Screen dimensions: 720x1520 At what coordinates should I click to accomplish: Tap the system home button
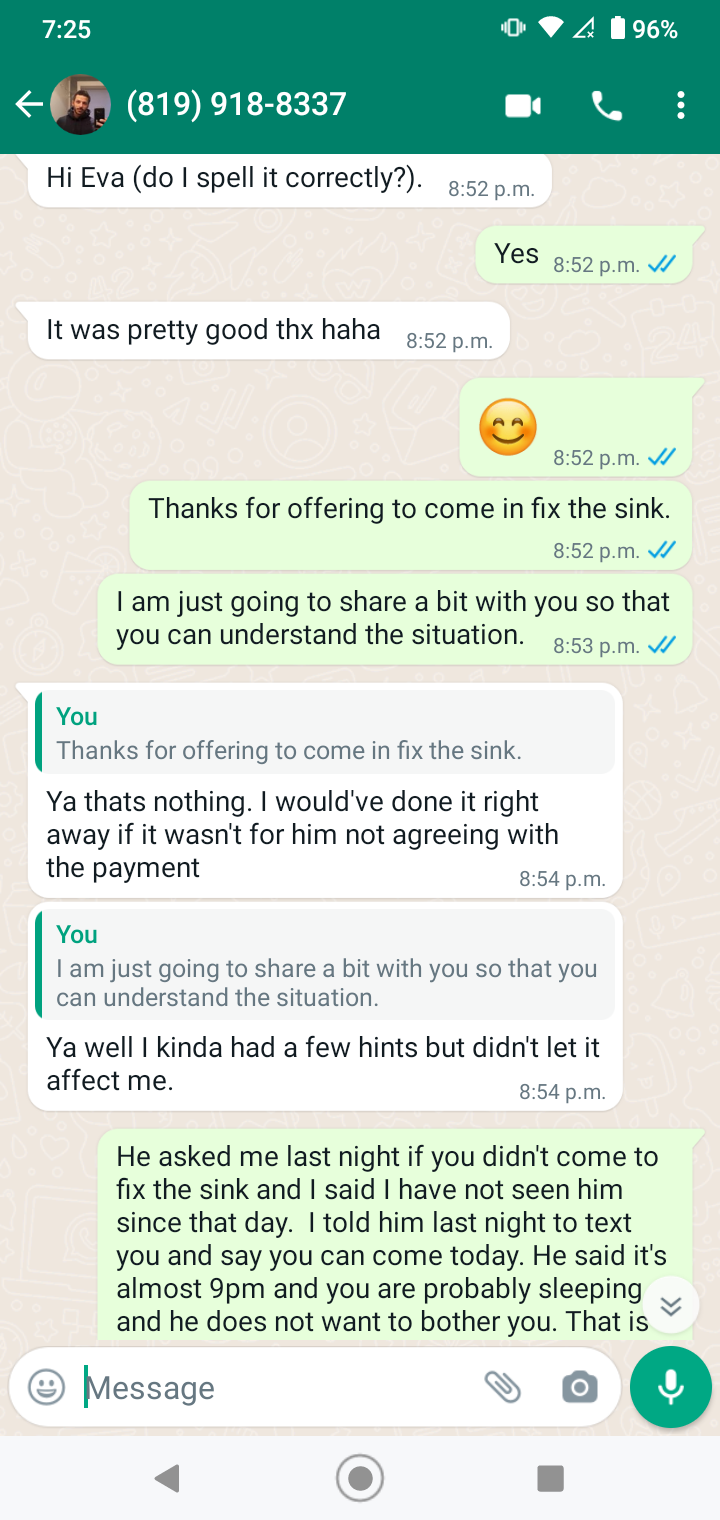(x=360, y=1478)
